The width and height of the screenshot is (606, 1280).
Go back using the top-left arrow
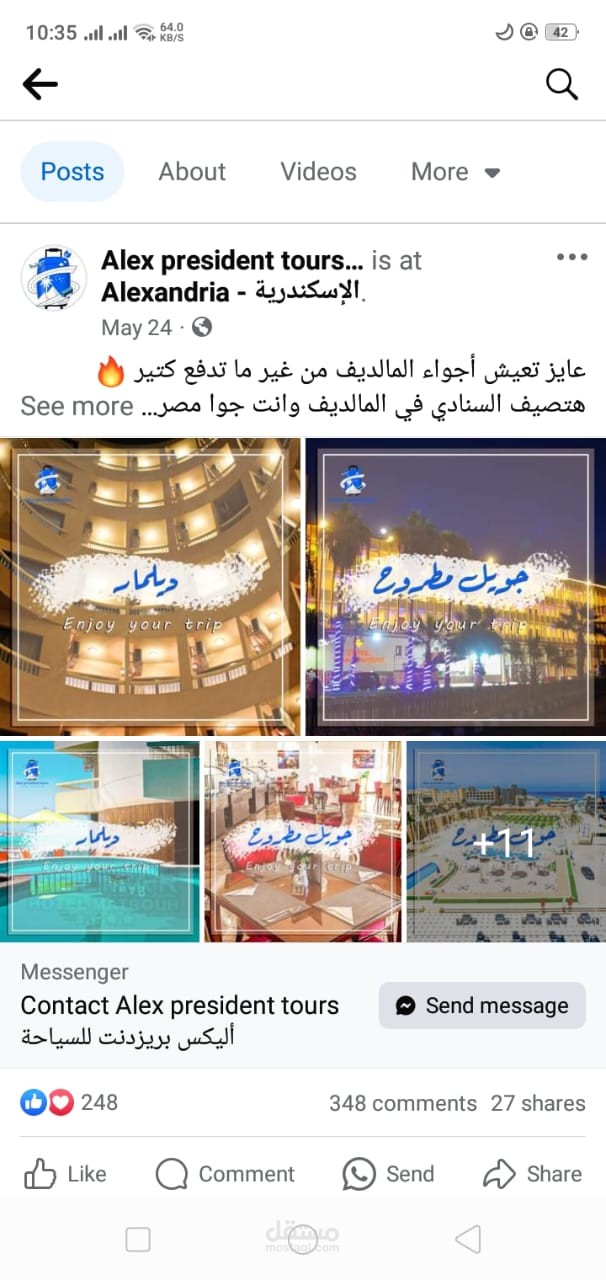point(40,85)
